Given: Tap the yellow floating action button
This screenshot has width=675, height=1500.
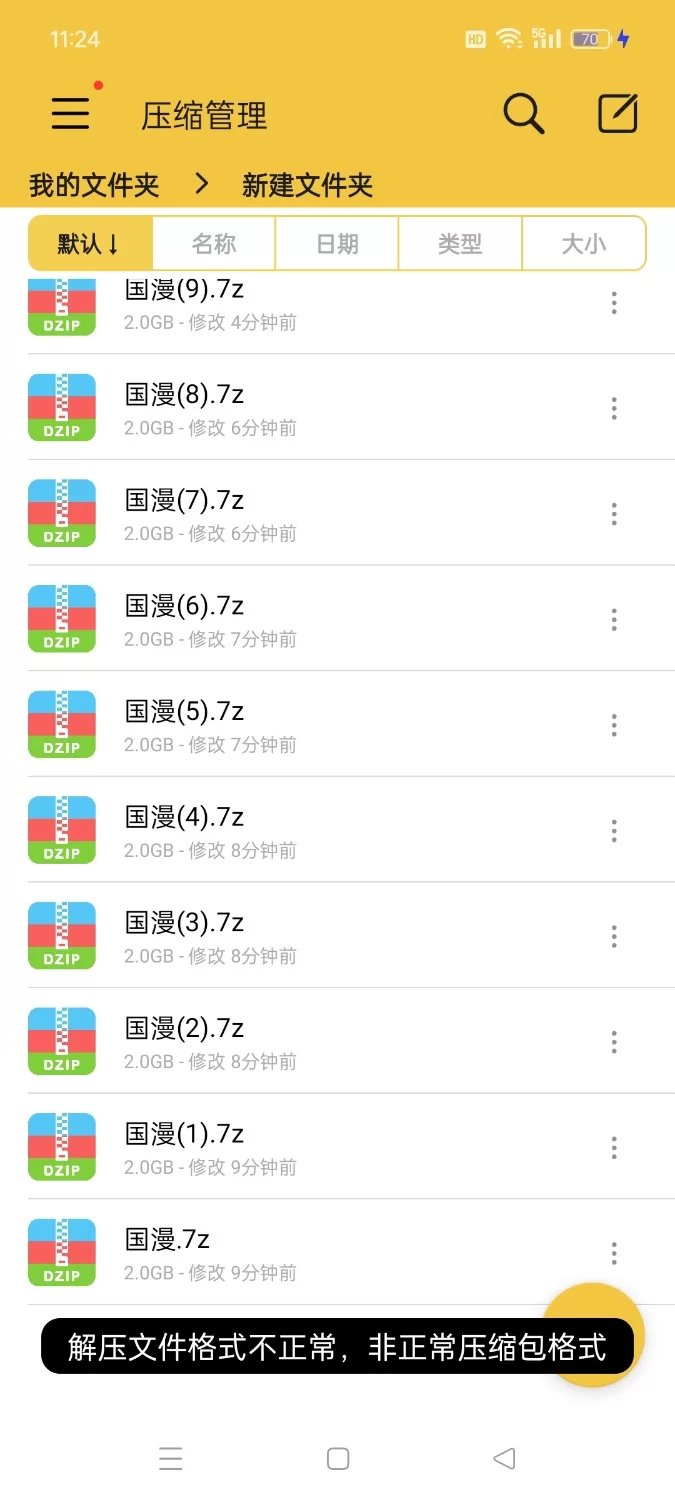Looking at the screenshot, I should point(598,1302).
